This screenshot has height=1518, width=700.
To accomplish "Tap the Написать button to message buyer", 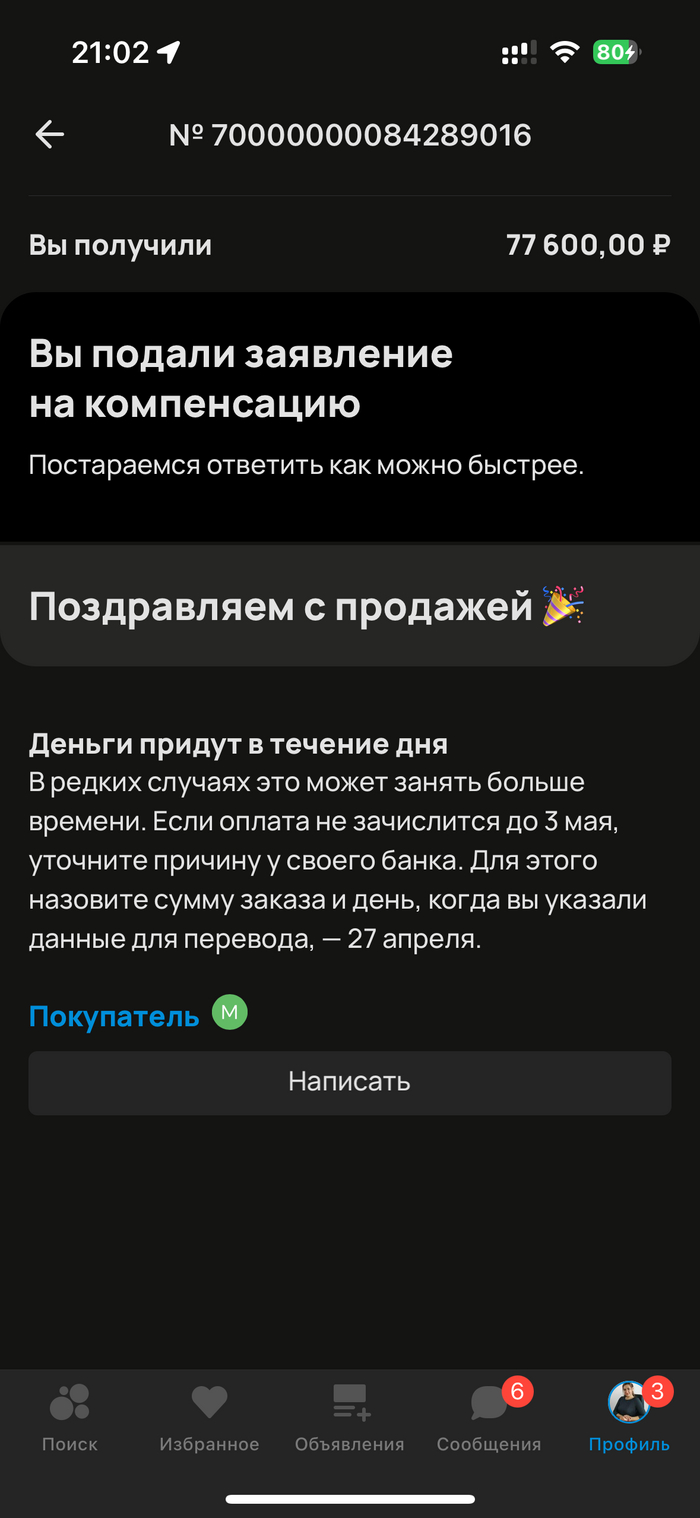I will pyautogui.click(x=349, y=1082).
